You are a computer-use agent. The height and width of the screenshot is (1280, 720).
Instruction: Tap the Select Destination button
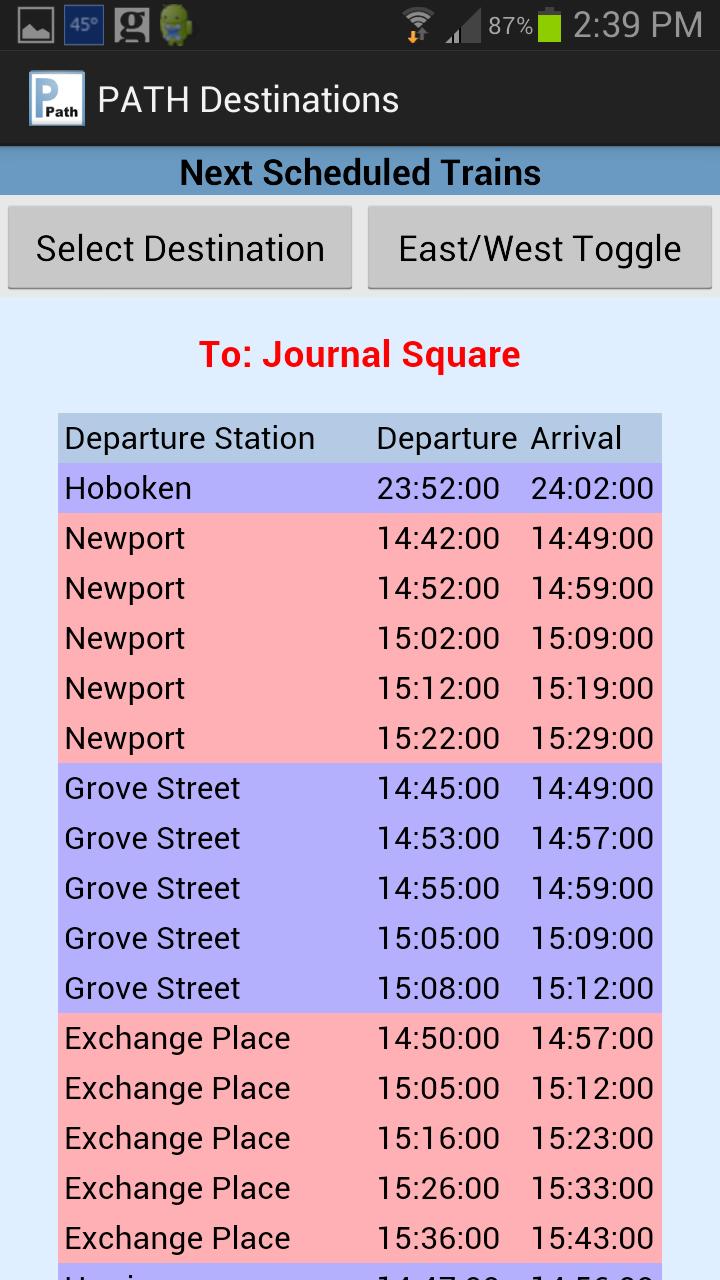tap(180, 248)
